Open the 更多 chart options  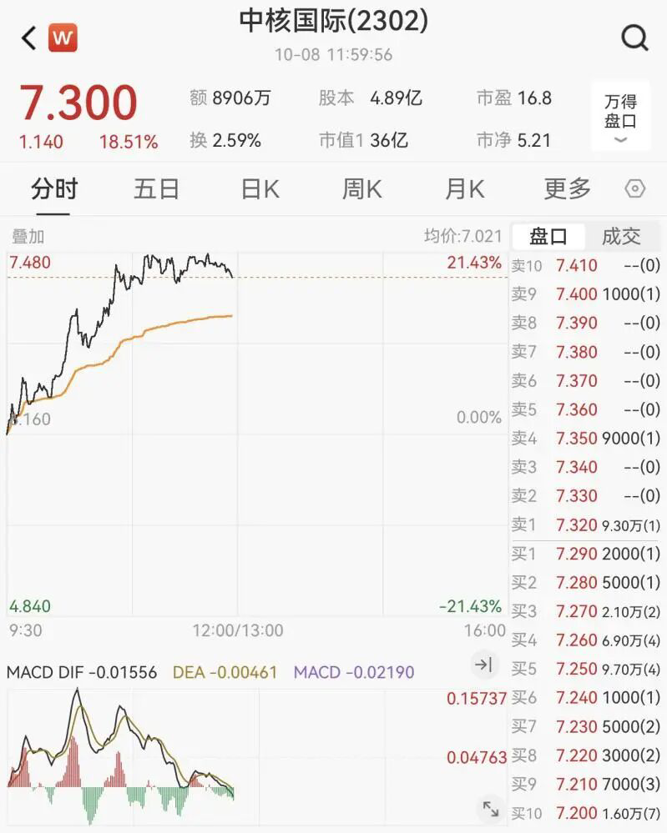coord(567,188)
